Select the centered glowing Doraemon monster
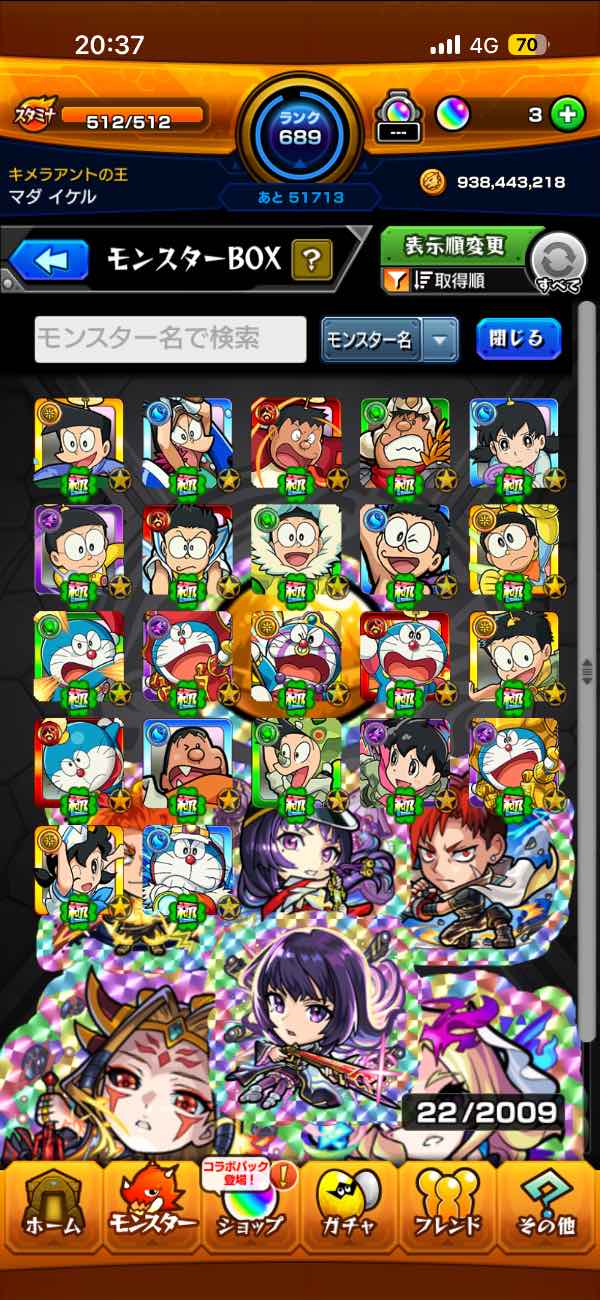600x1300 pixels. (296, 656)
